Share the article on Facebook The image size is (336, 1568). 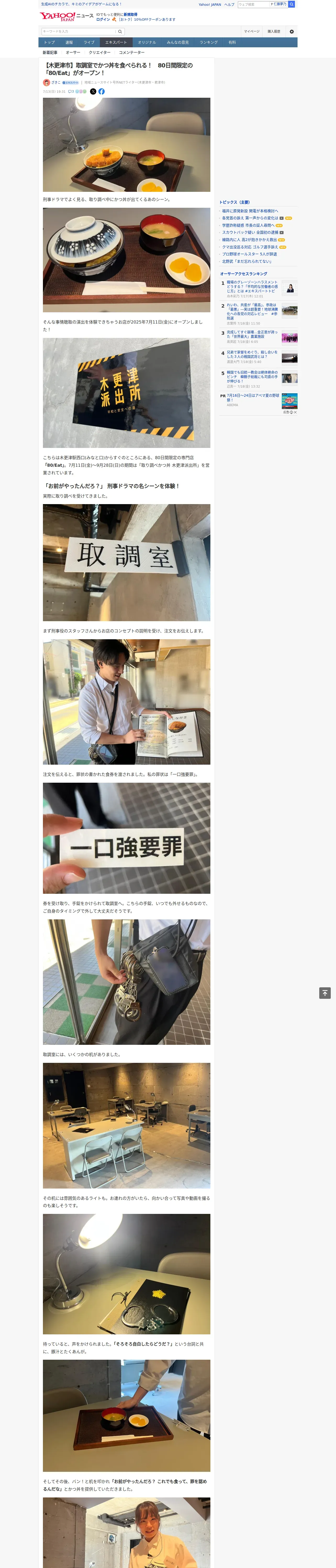tap(101, 91)
